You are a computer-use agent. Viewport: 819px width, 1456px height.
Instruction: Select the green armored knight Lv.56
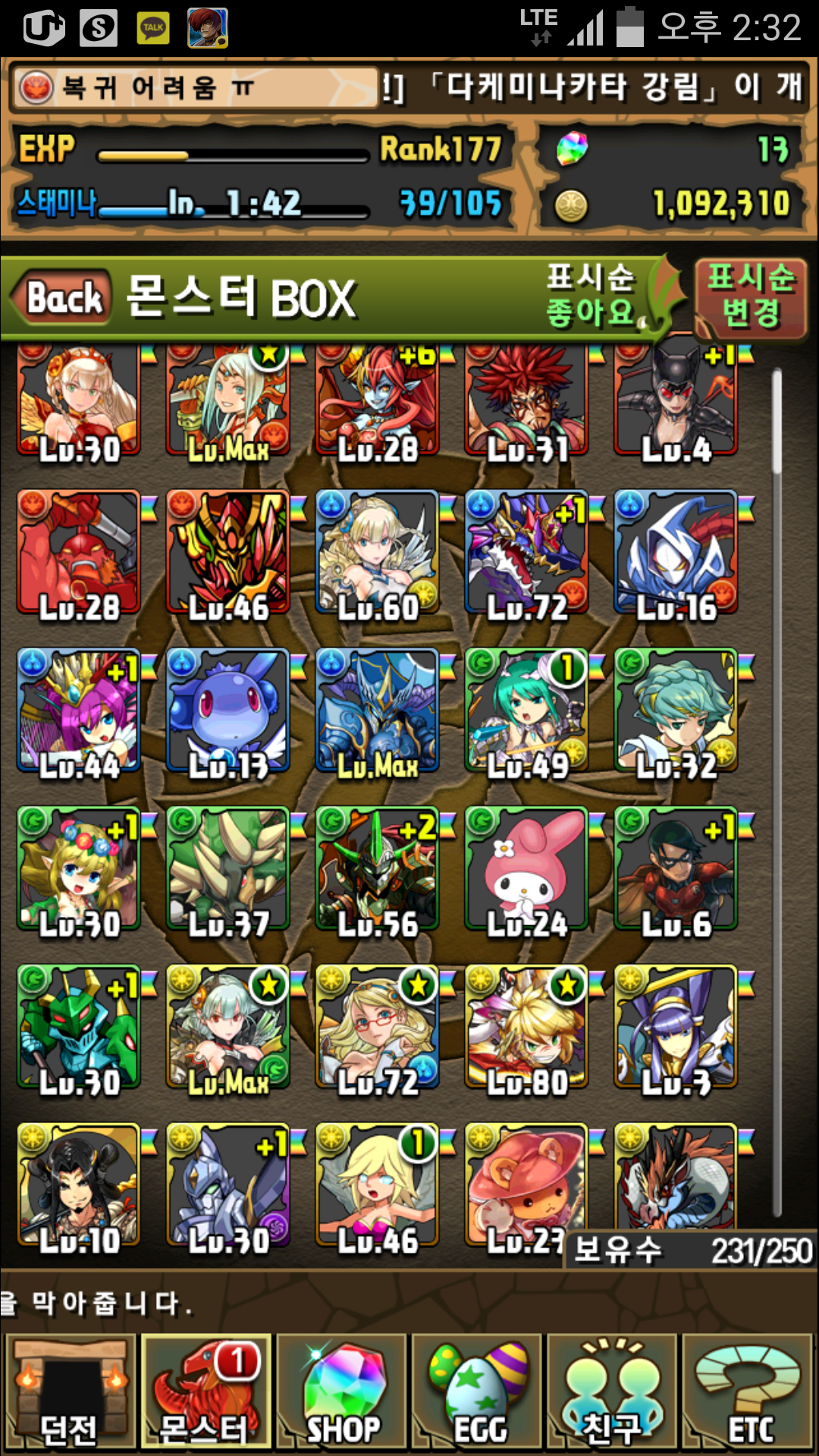(378, 869)
